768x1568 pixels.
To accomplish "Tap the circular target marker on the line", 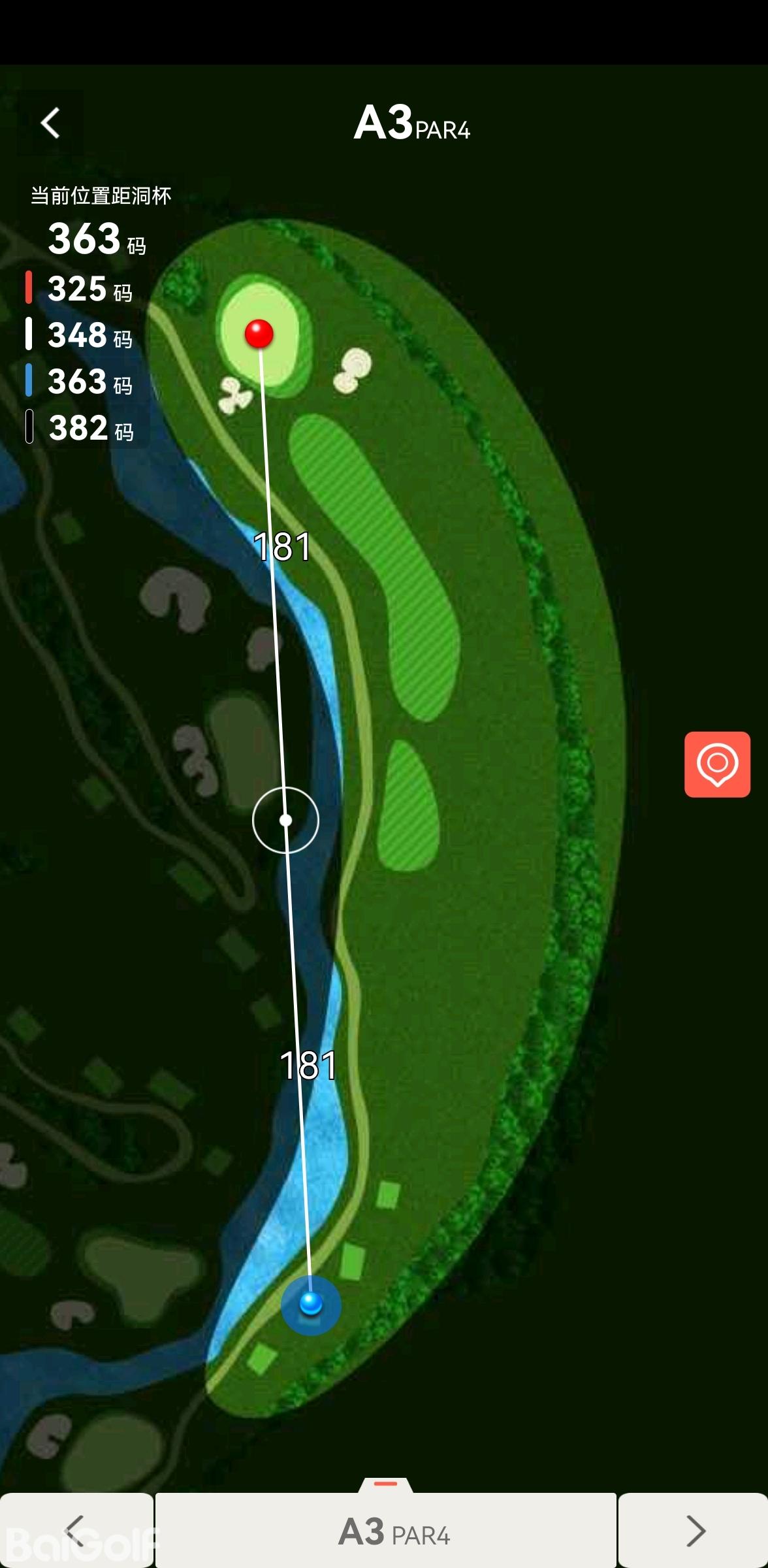I will coord(285,820).
